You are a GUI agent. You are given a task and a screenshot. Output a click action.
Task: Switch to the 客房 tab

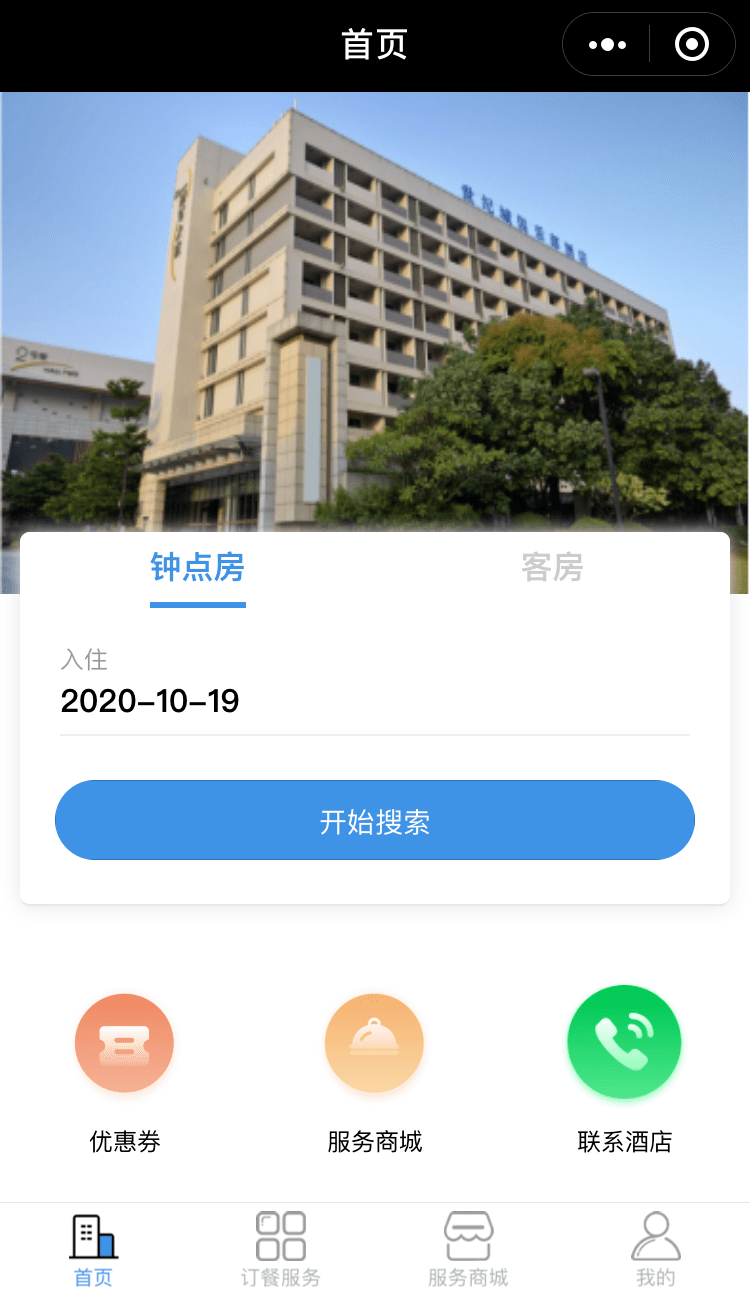[x=552, y=568]
